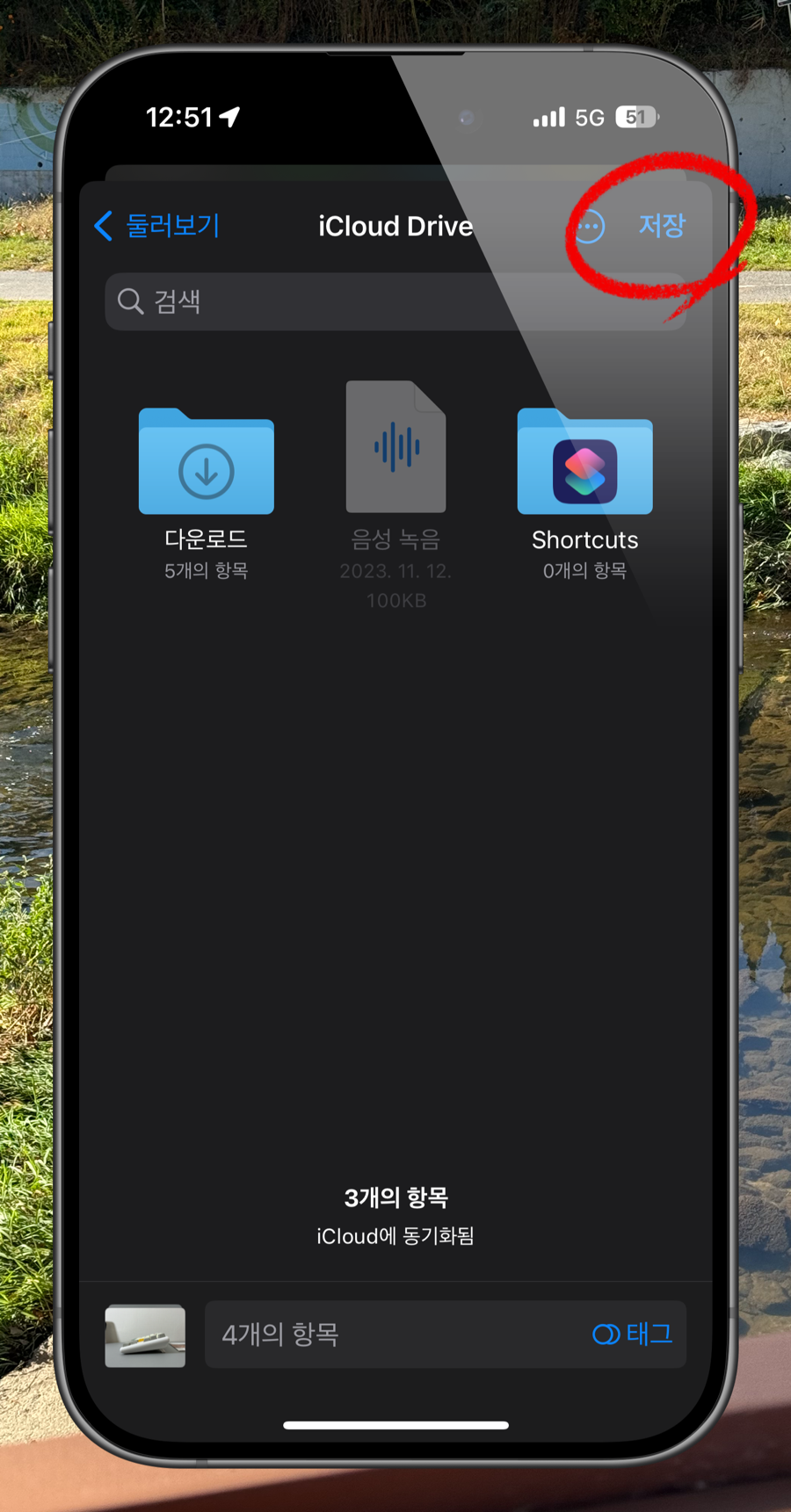The image size is (791, 1512).
Task: Open the more options ellipsis menu
Action: [590, 228]
